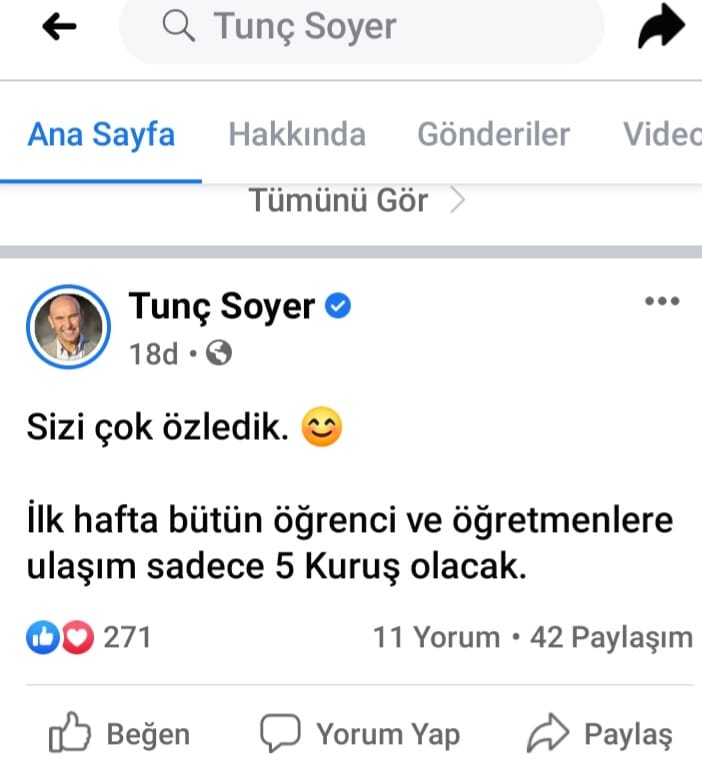View the 271 reactions
The width and height of the screenshot is (702, 772).
coord(90,637)
